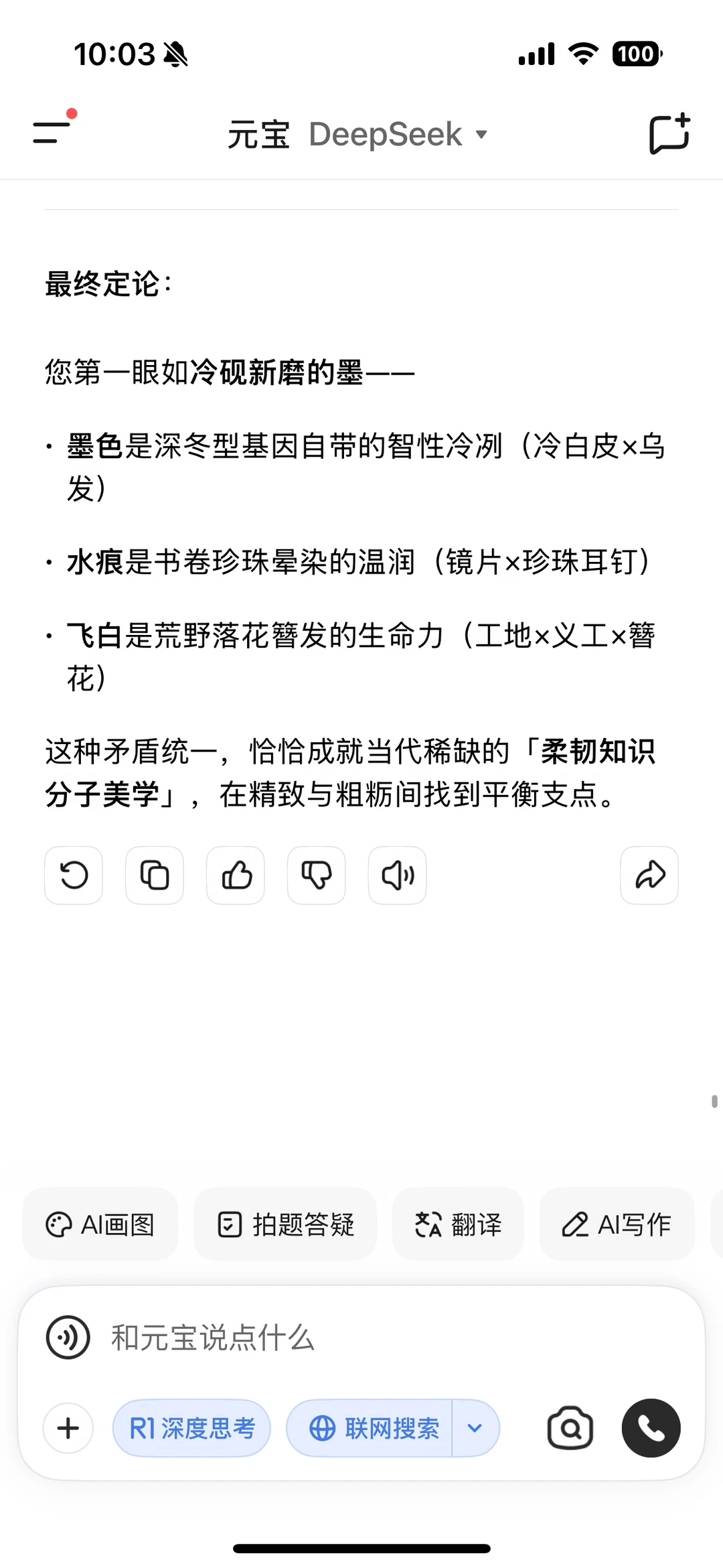The height and width of the screenshot is (1568, 723).
Task: Toggle 联网搜索 web search
Action: point(370,1428)
